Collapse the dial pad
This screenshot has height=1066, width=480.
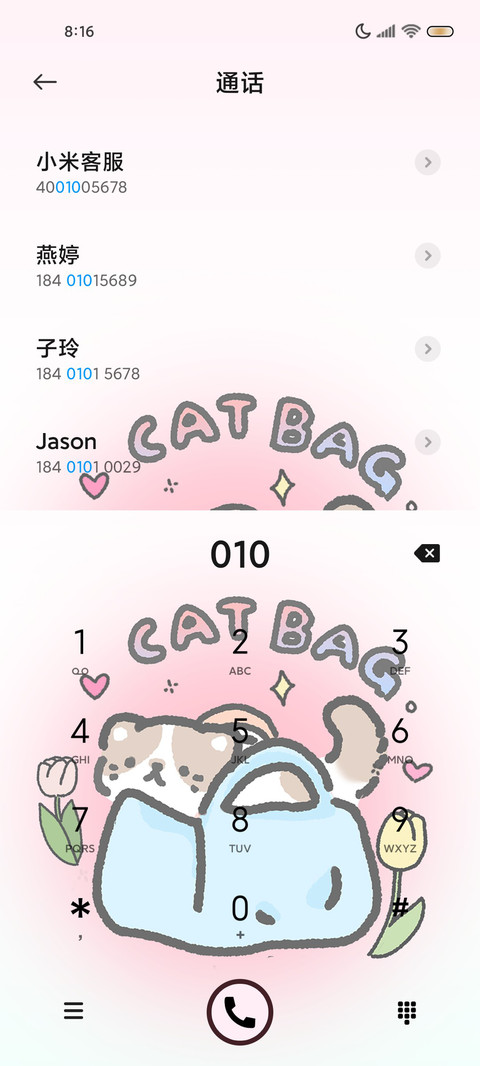click(407, 1012)
